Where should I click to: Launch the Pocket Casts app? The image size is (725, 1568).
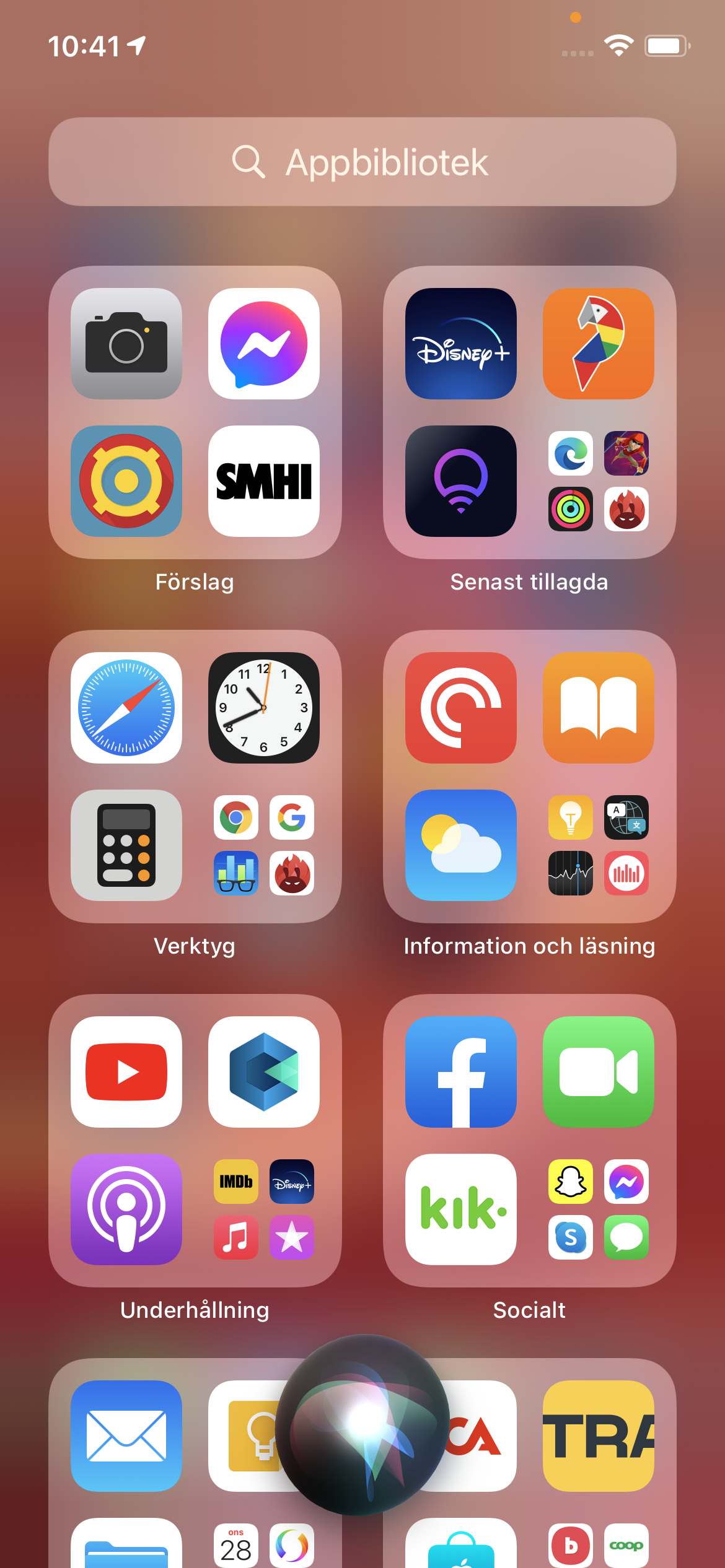coord(461,707)
